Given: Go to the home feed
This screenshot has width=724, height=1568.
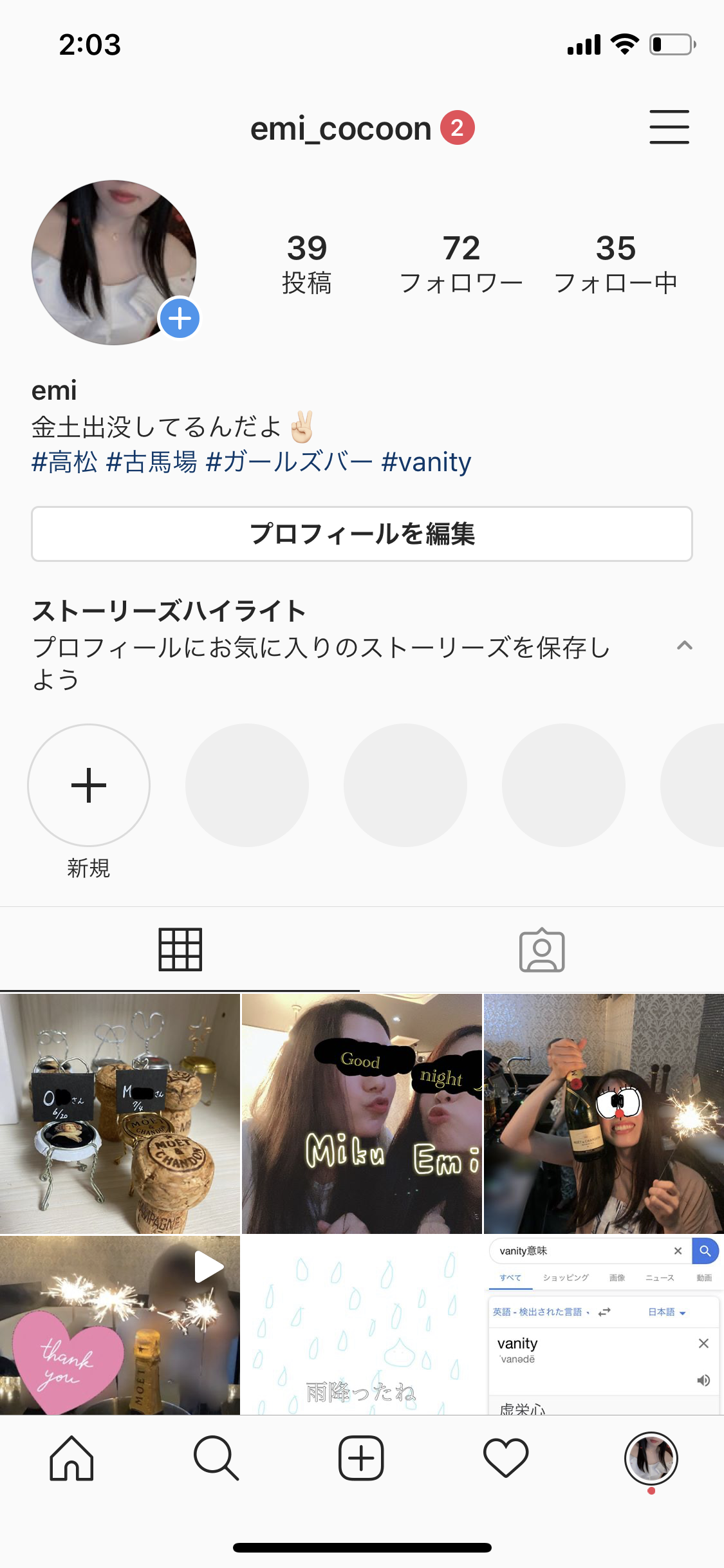Looking at the screenshot, I should (71, 1458).
